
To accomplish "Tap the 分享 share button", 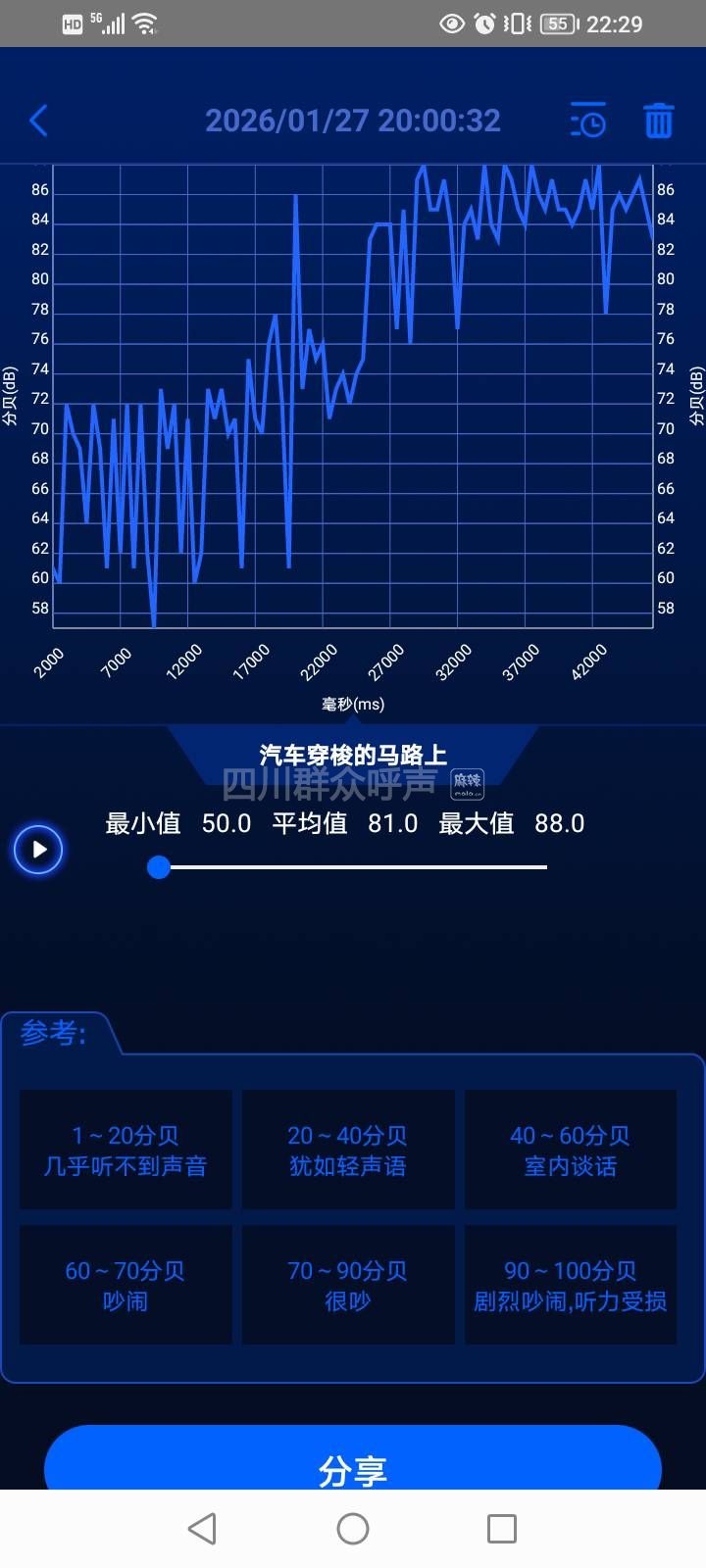I will coord(353,1467).
